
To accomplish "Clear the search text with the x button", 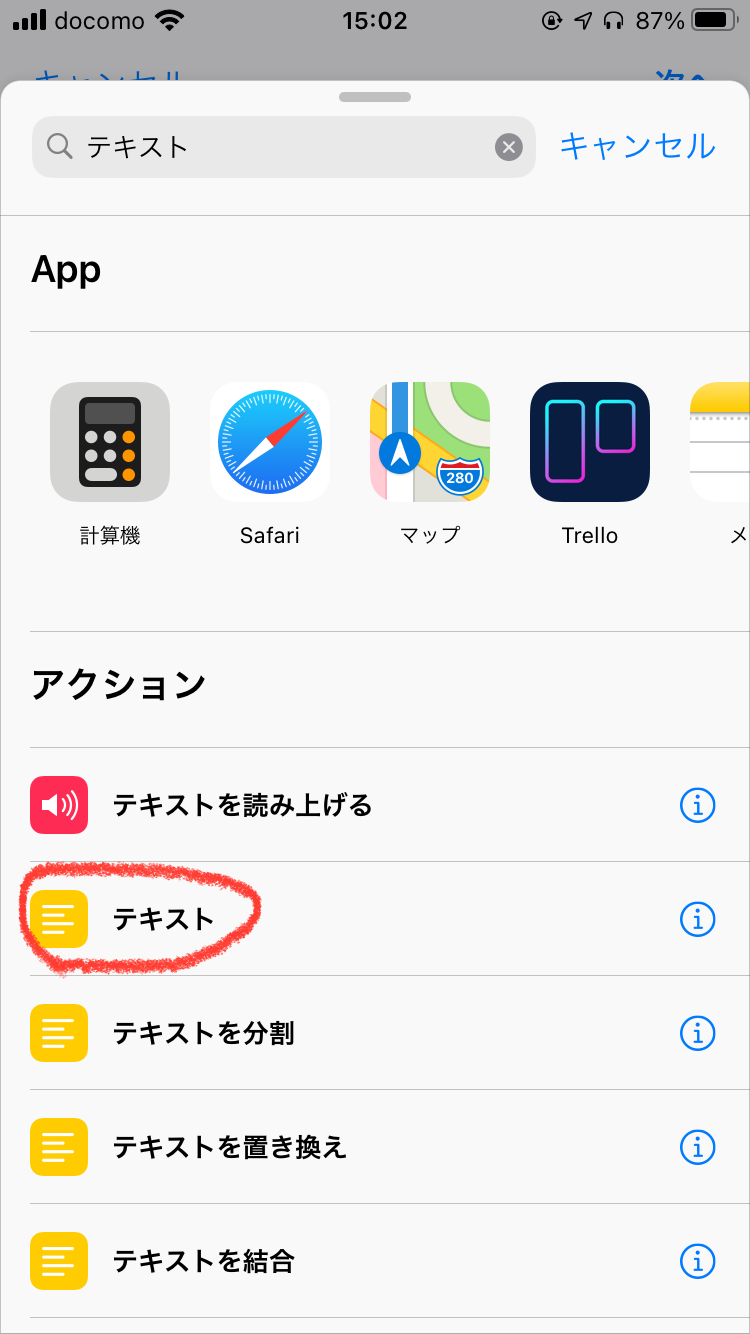I will pyautogui.click(x=509, y=148).
